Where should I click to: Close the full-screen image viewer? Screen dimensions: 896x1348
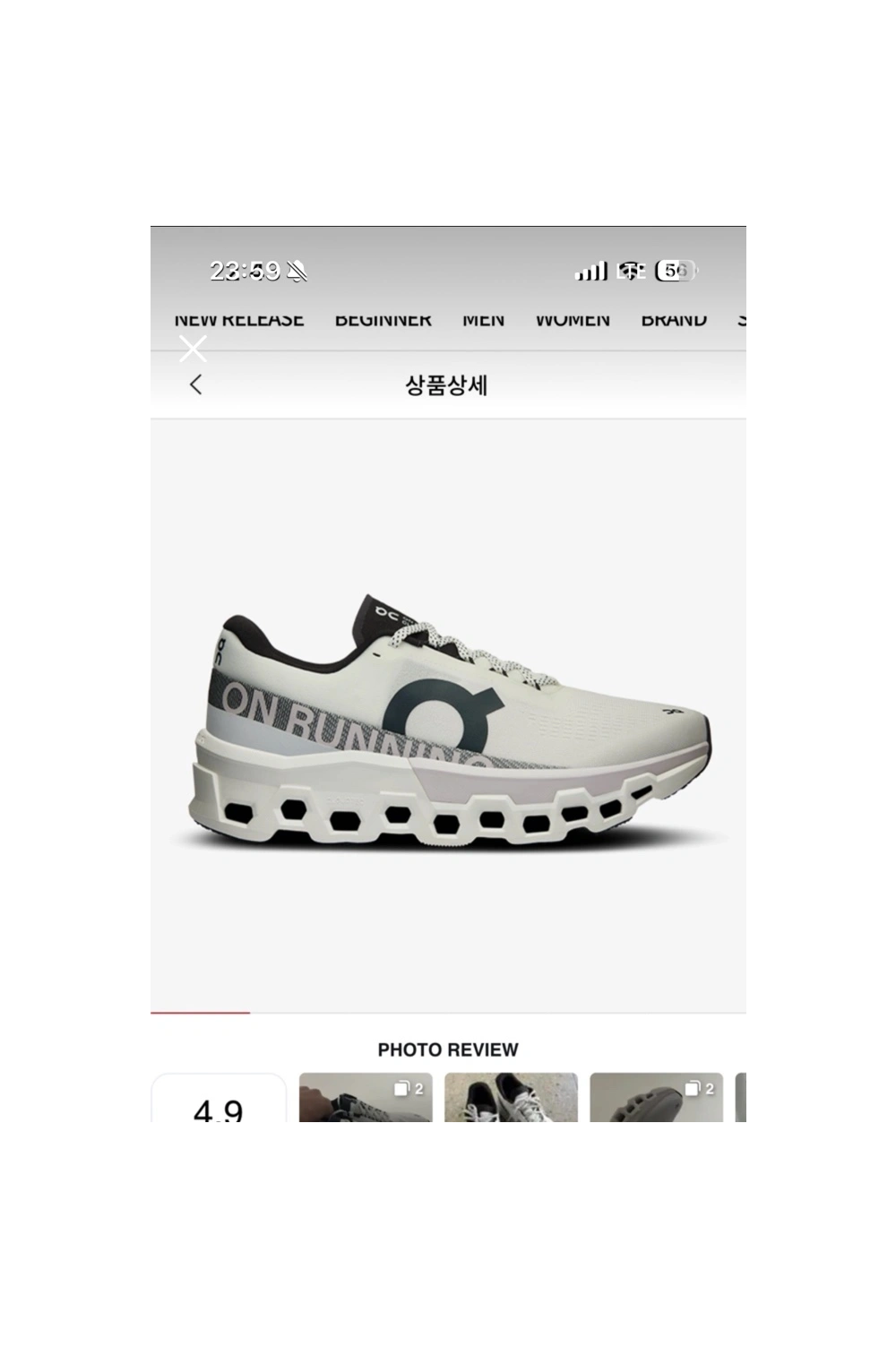[193, 349]
